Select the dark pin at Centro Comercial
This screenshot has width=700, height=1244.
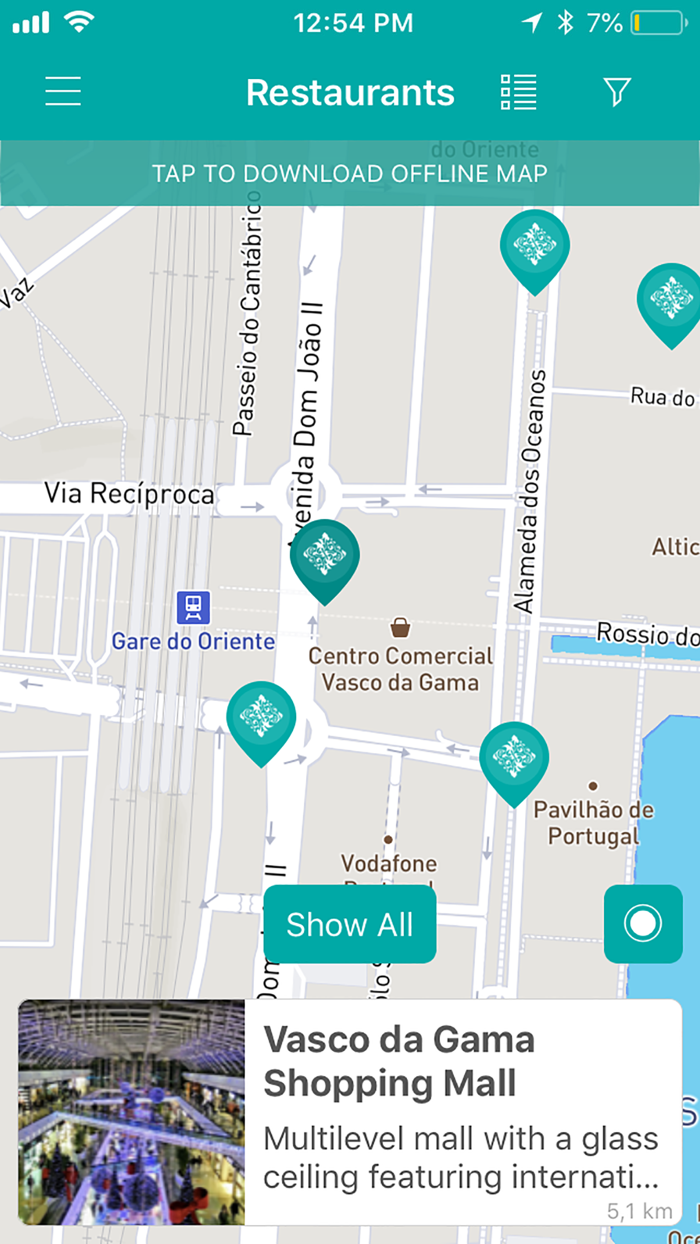coord(325,560)
